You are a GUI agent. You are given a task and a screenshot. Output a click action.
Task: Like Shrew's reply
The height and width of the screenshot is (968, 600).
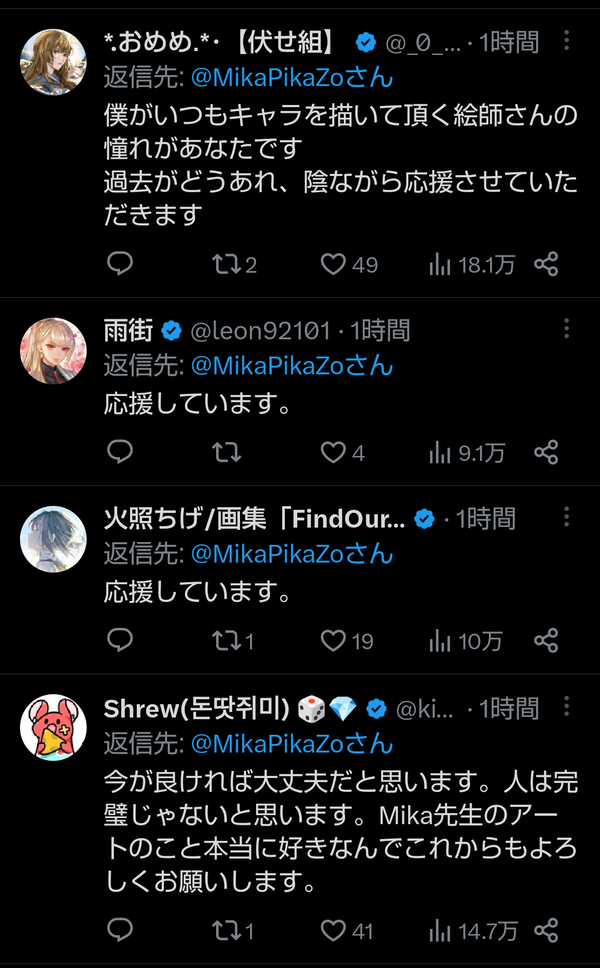coord(348,930)
